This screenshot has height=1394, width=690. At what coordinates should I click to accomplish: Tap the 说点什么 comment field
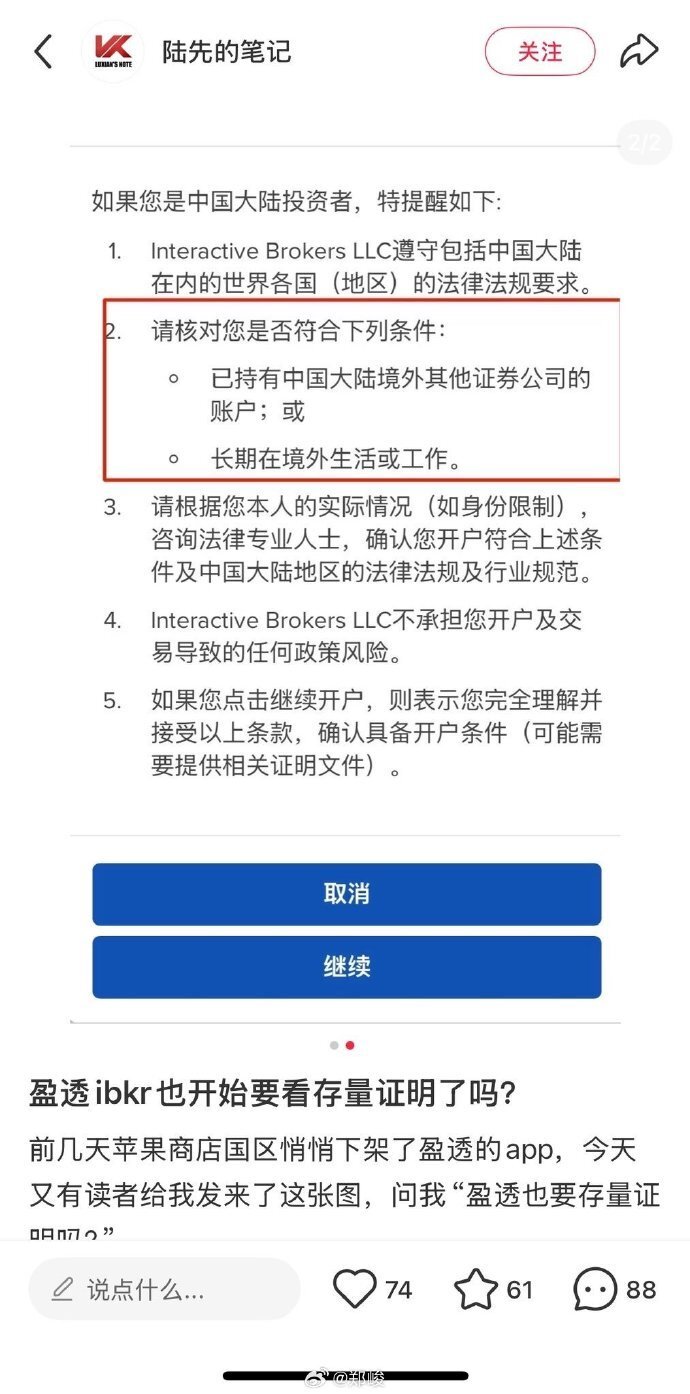(x=165, y=1289)
